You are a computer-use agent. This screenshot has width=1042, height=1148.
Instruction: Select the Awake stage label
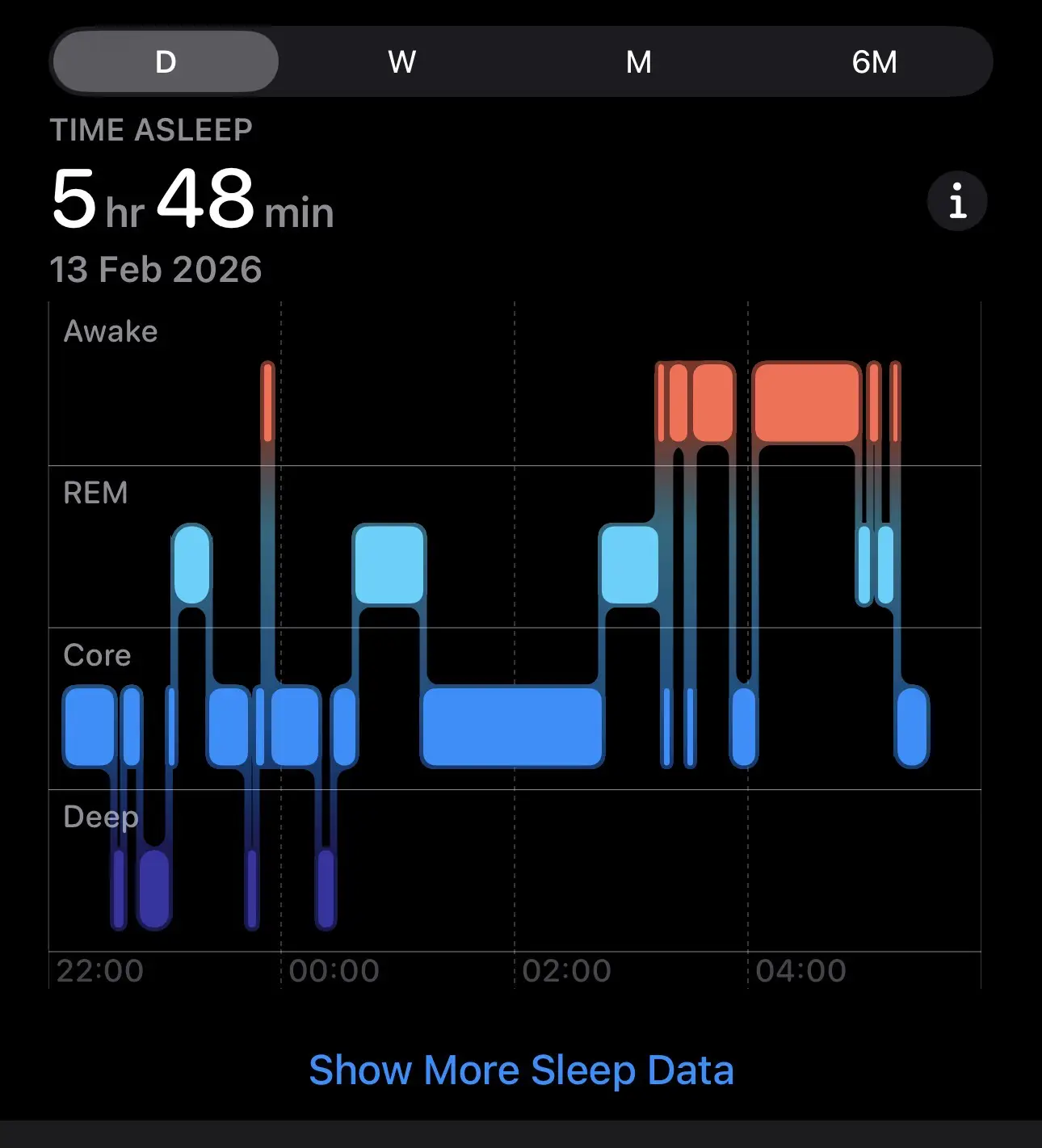111,330
